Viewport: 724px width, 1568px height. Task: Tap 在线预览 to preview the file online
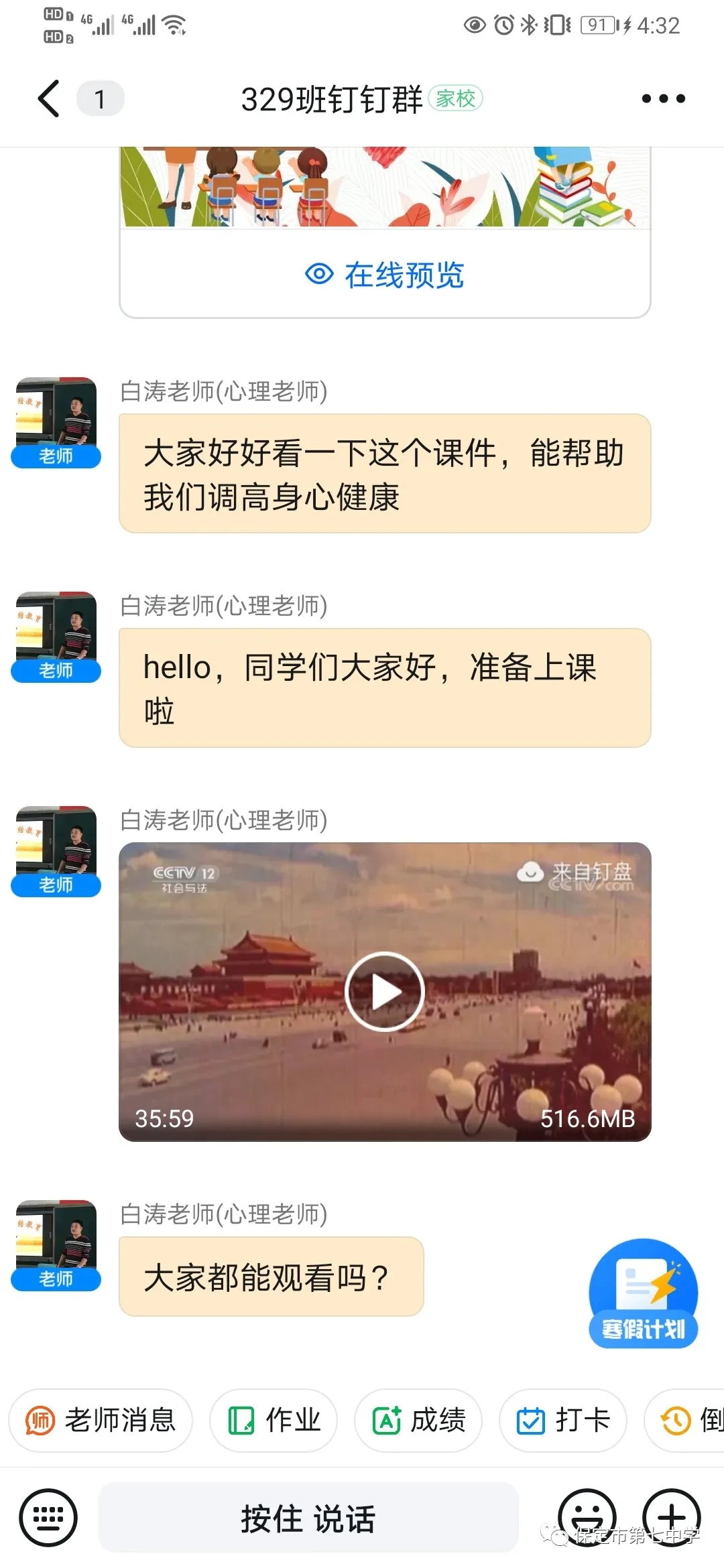coord(385,275)
